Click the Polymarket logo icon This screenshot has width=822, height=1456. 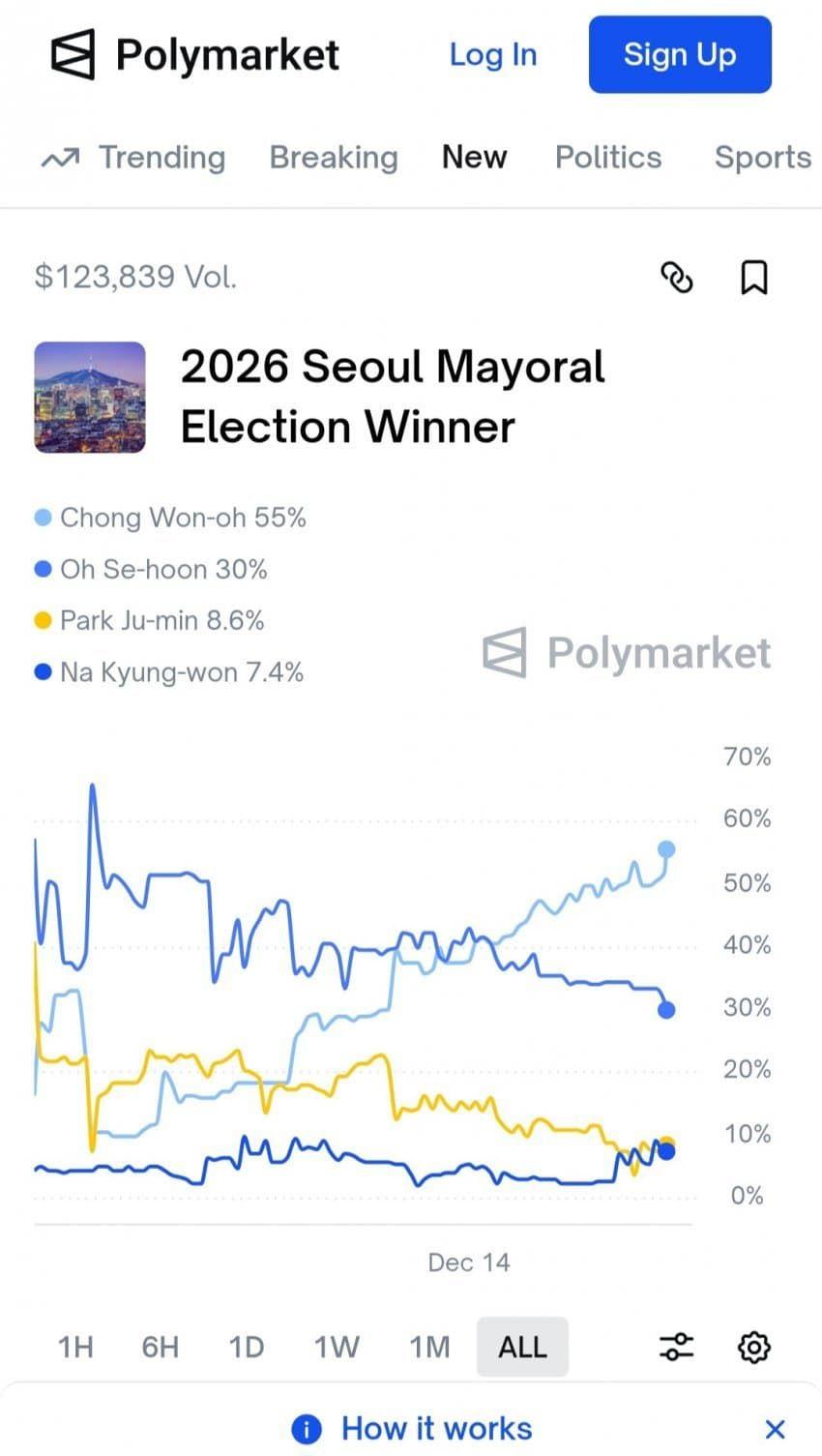tap(76, 54)
